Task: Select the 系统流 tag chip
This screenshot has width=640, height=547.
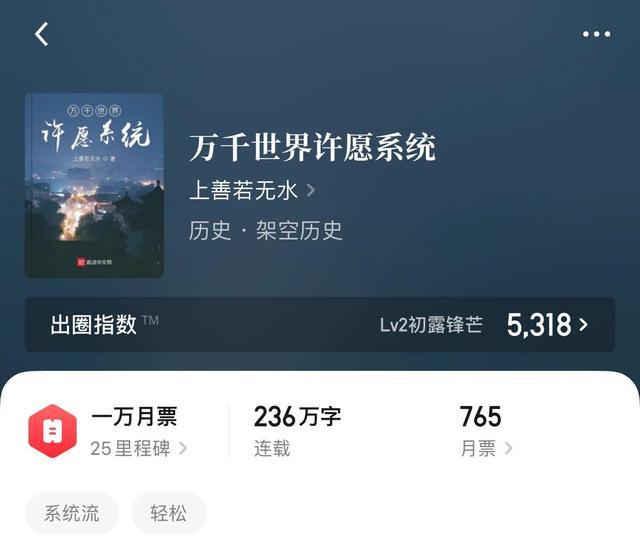Action: click(71, 513)
